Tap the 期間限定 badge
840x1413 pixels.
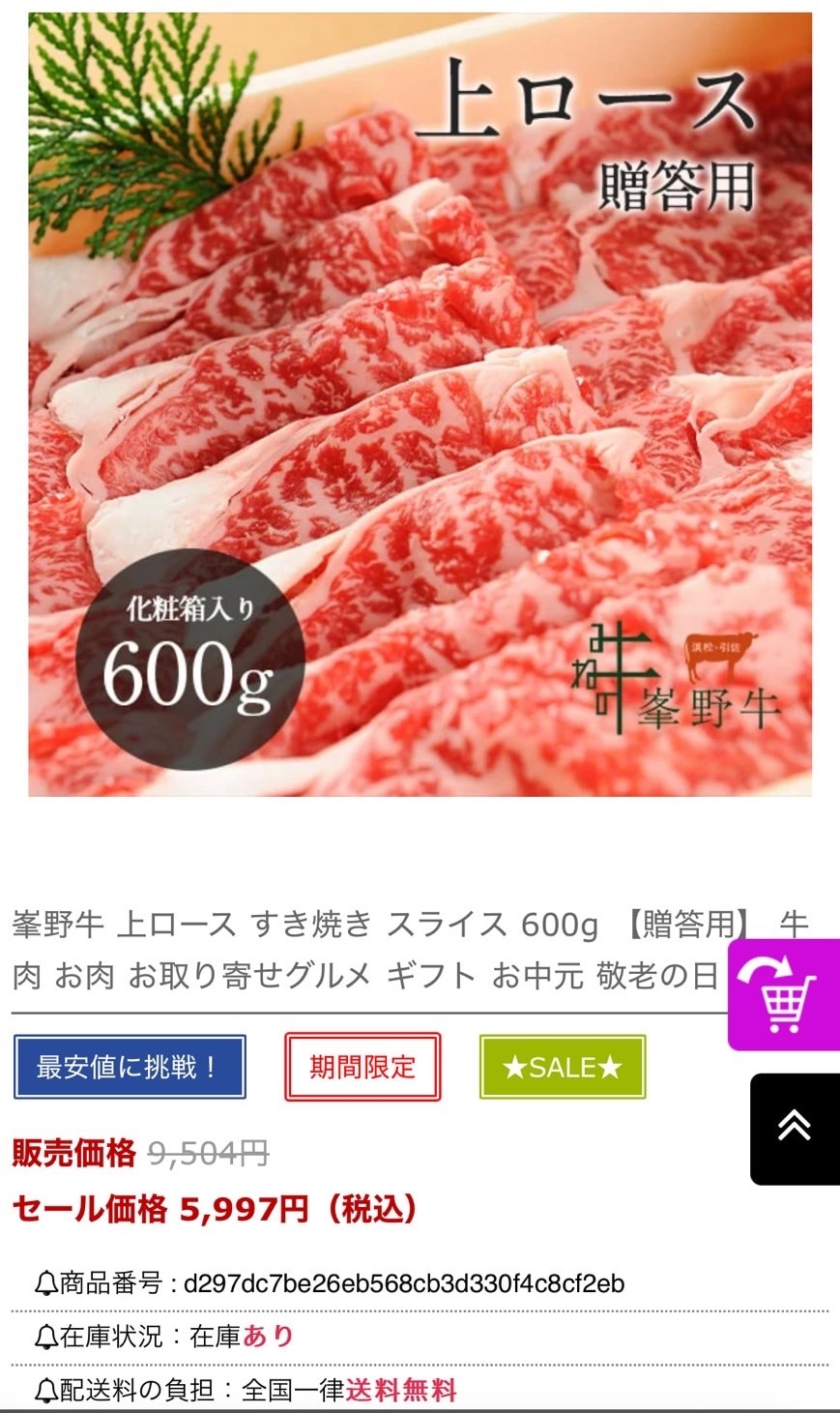(x=362, y=1067)
